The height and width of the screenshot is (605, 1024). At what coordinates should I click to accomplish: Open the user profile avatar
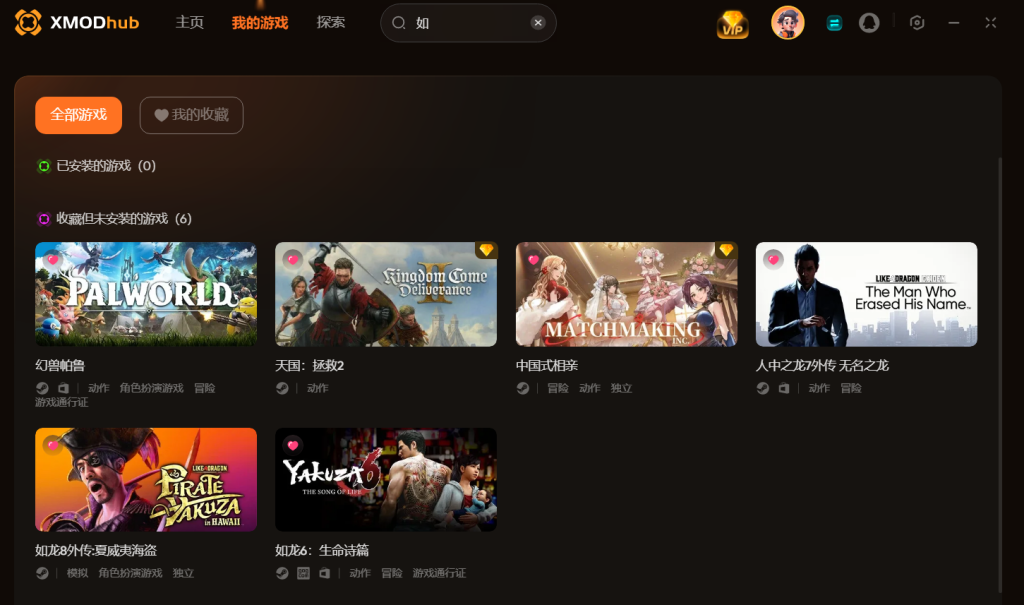788,23
